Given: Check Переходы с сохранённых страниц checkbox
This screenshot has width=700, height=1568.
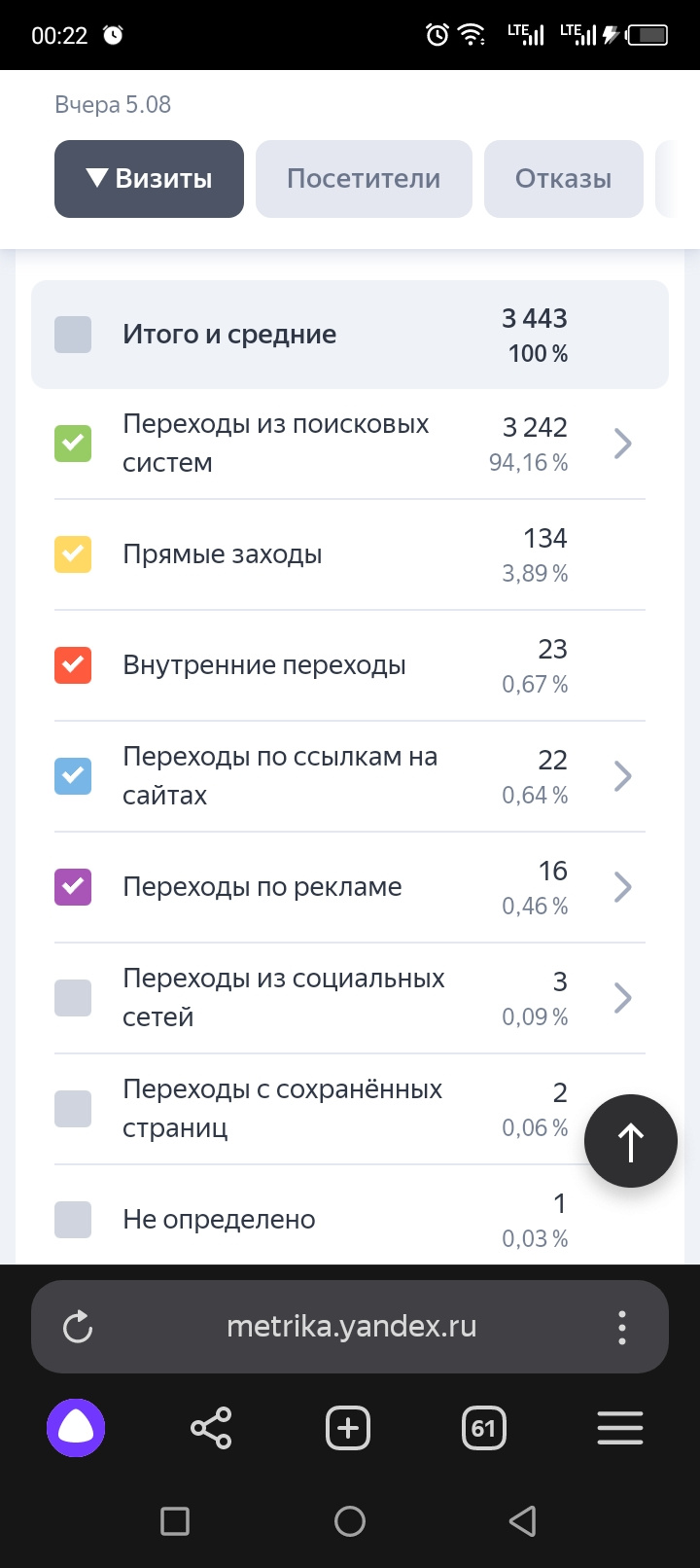Looking at the screenshot, I should tap(73, 1109).
